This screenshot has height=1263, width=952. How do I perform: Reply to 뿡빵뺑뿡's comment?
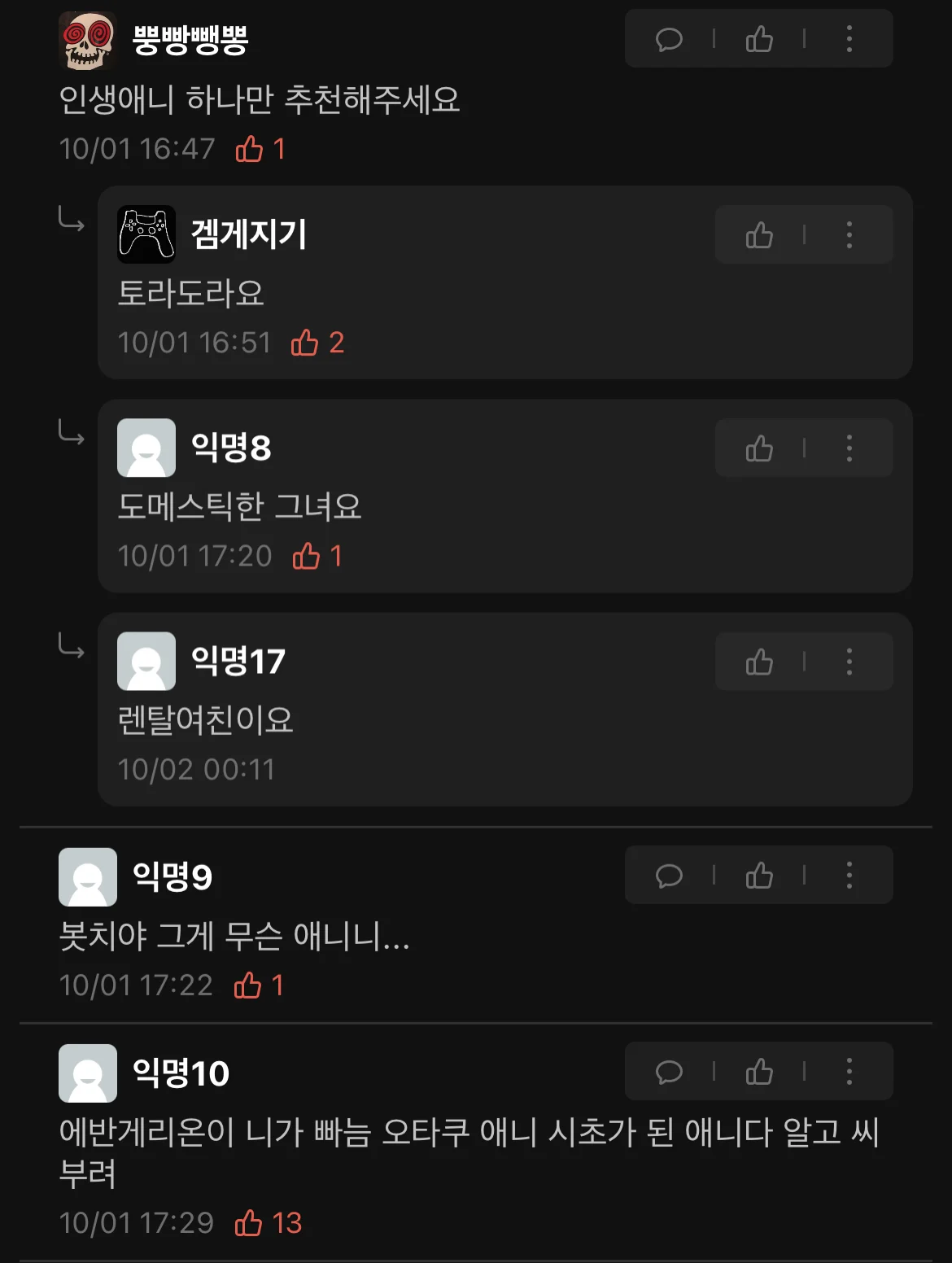coord(669,39)
